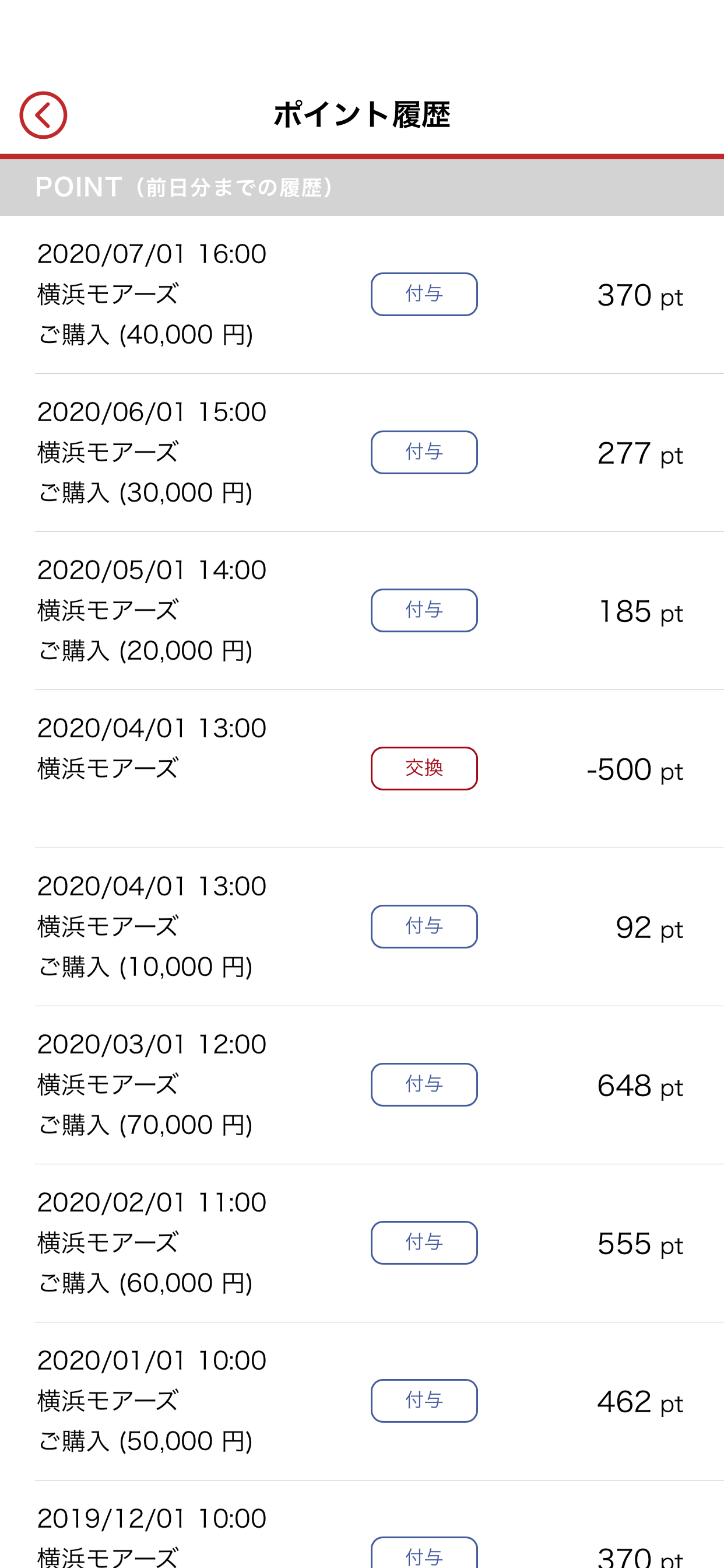Open the 2020/07/01 purchase history entry
Image resolution: width=724 pixels, height=1568 pixels.
[x=182, y=293]
